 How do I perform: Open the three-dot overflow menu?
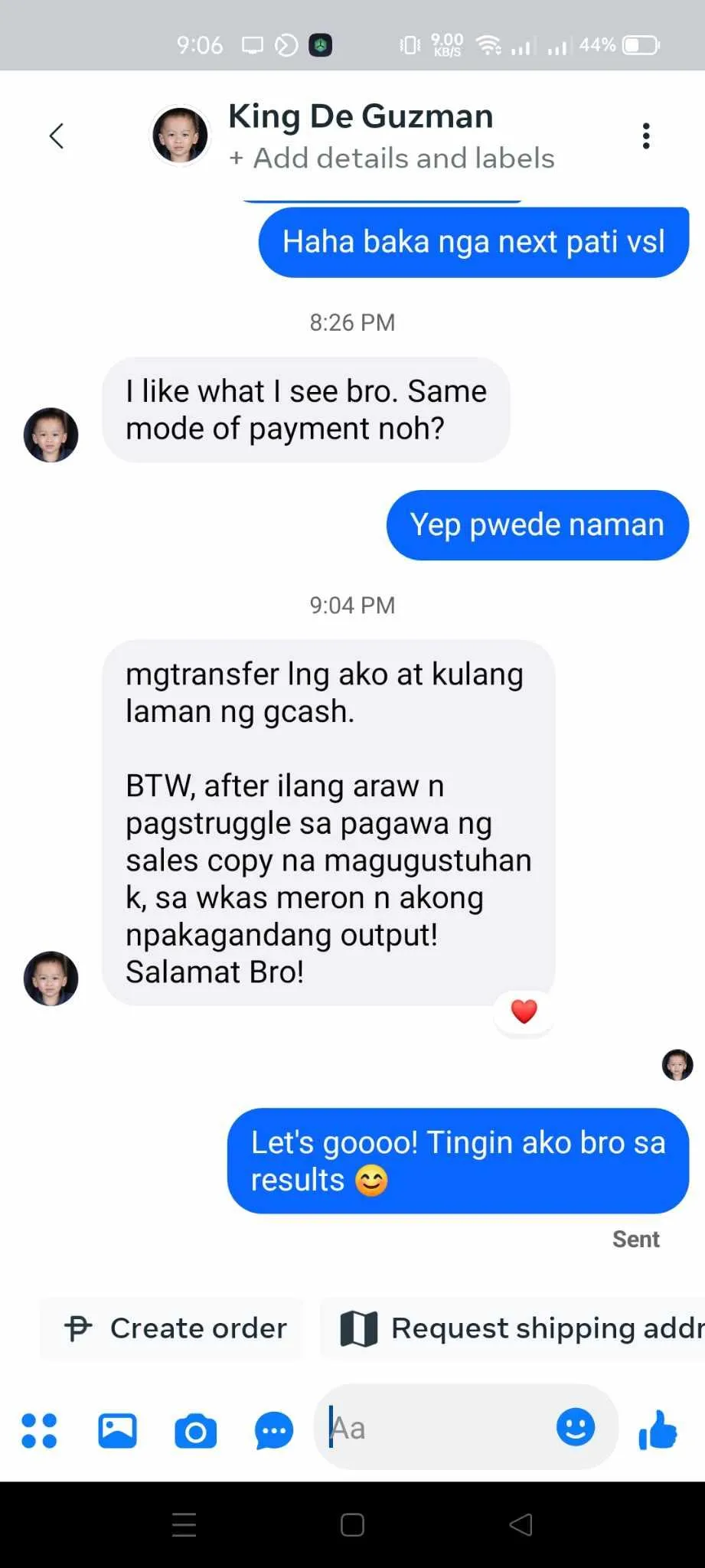click(646, 136)
